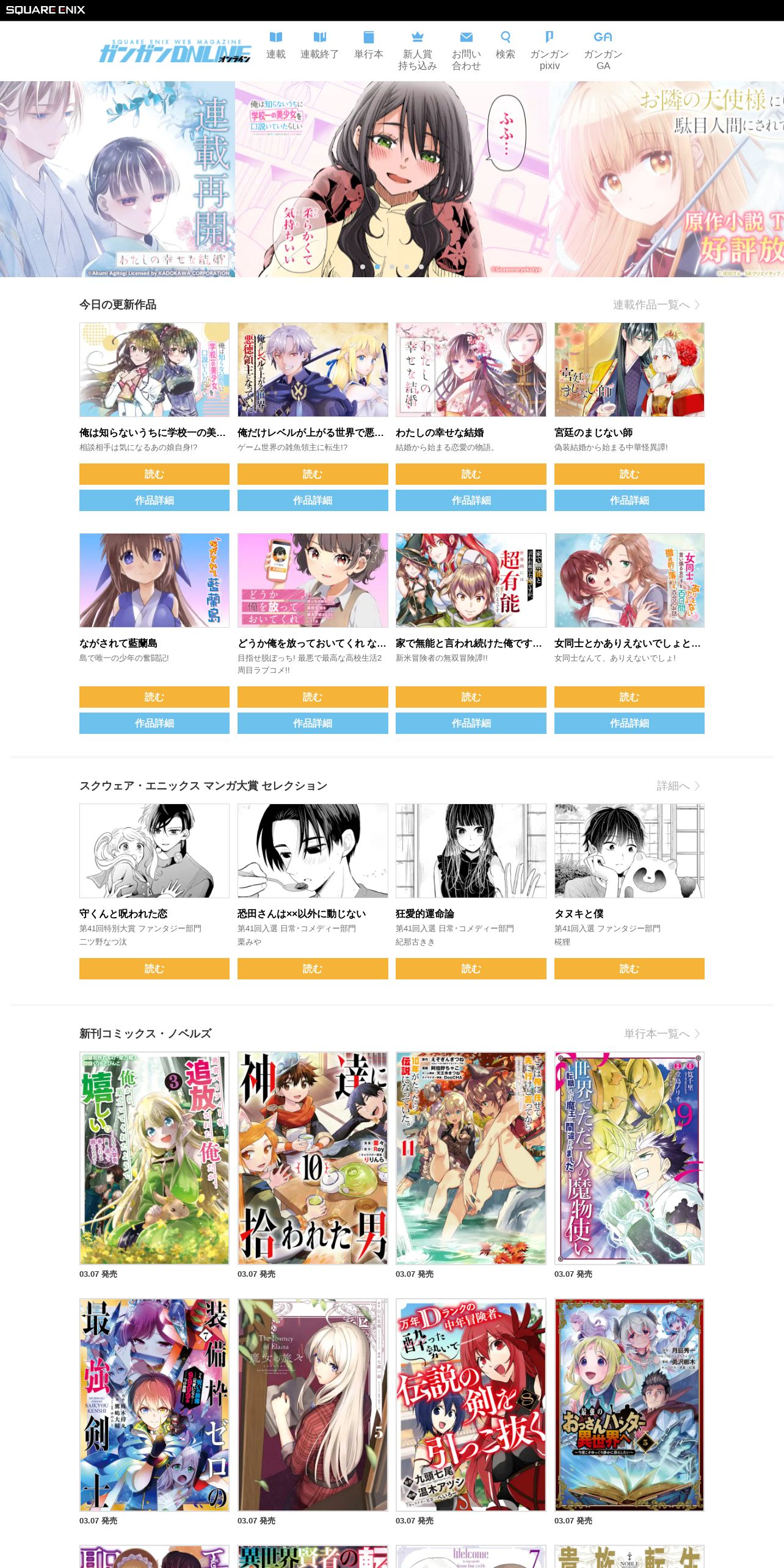Go to 連載終了 completed series

[319, 46]
